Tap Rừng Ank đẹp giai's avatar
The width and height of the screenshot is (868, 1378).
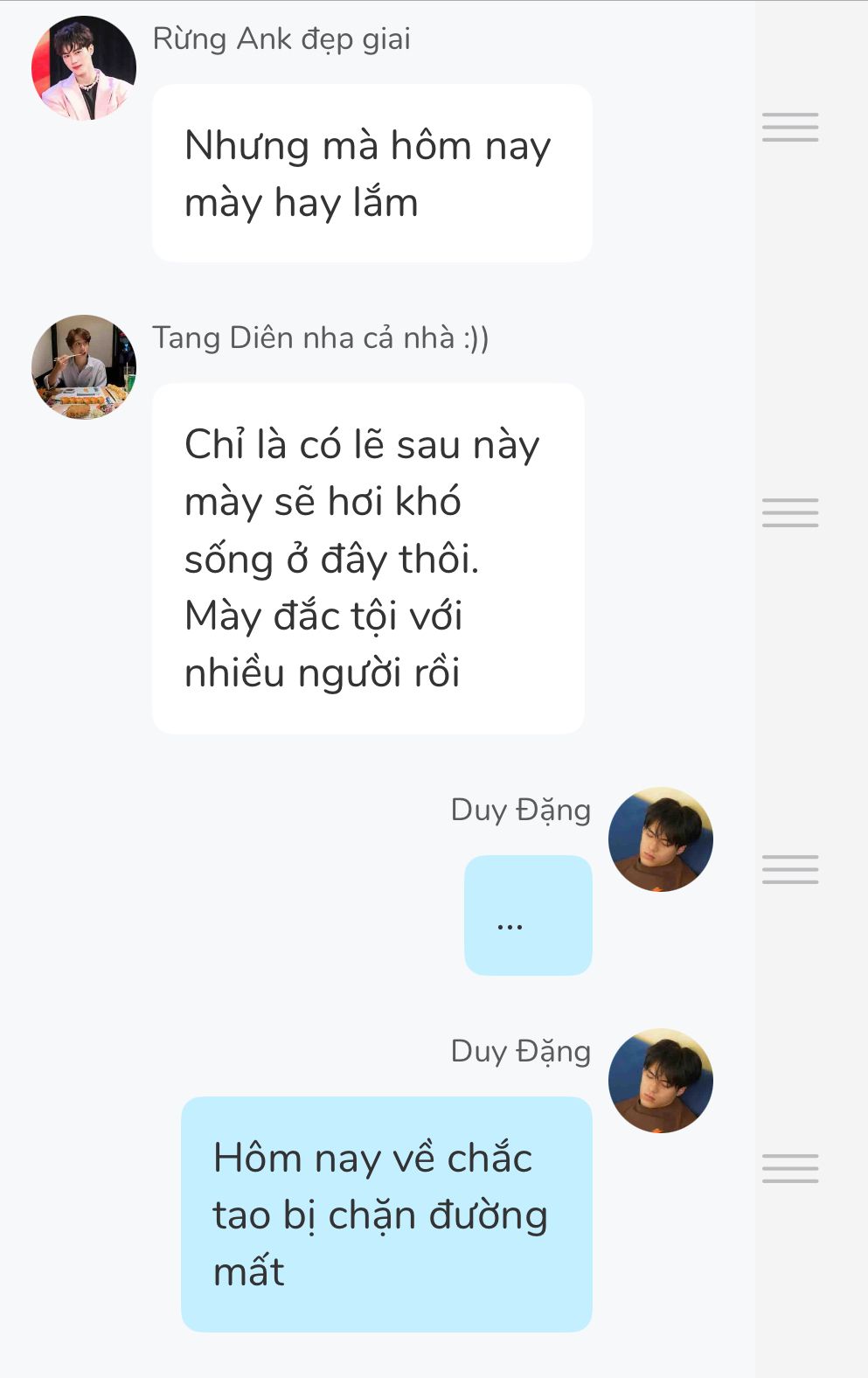click(x=84, y=68)
